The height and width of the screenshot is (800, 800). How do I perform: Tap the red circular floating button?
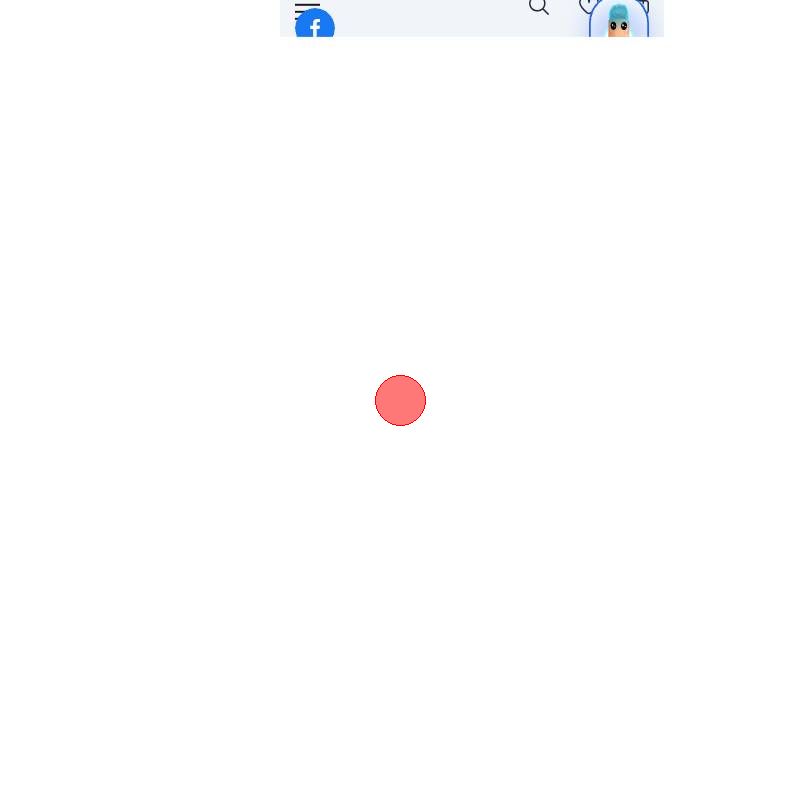[x=400, y=400]
